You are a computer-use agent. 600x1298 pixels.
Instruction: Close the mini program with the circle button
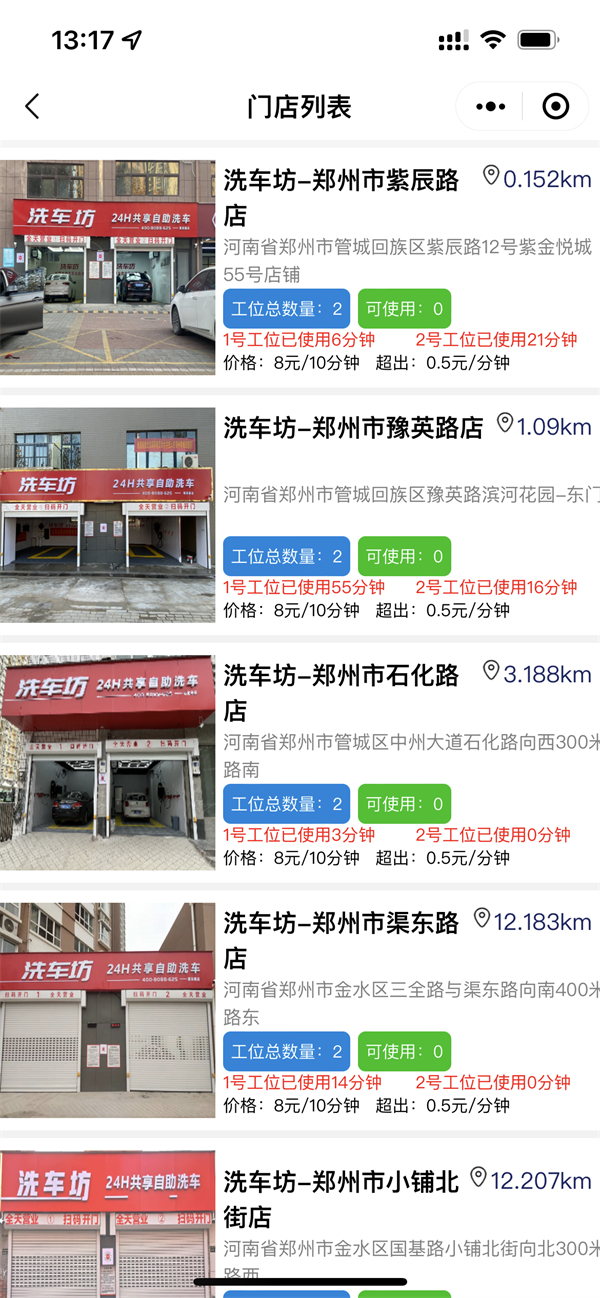tap(555, 107)
